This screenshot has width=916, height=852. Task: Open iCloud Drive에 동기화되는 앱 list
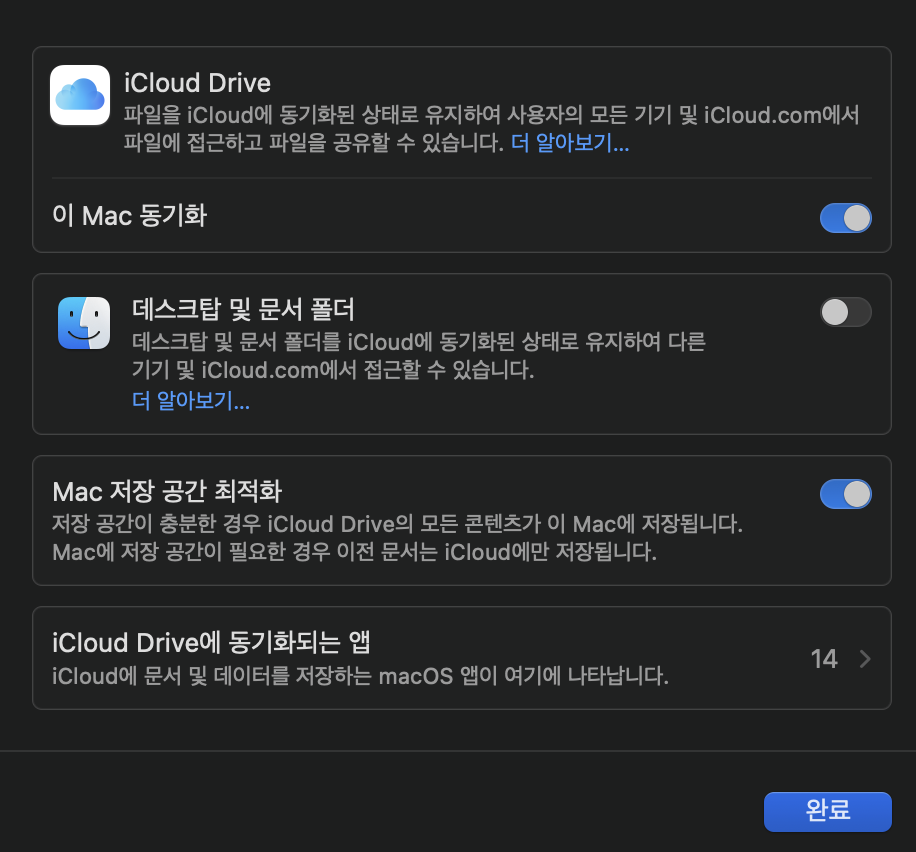461,658
